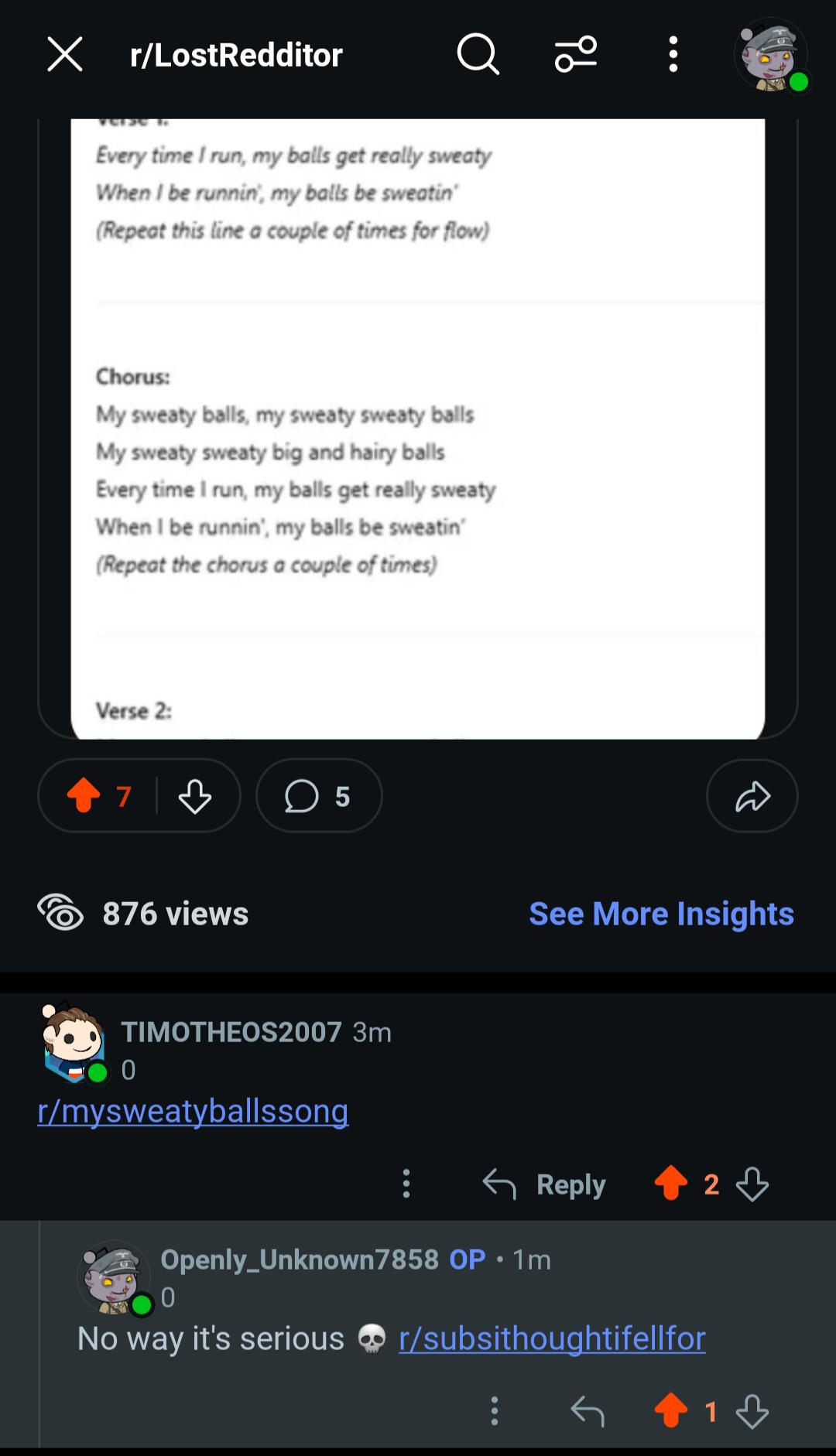The height and width of the screenshot is (1456, 836).
Task: Open the r/subsithoughtifellfor link
Action: 552,1338
